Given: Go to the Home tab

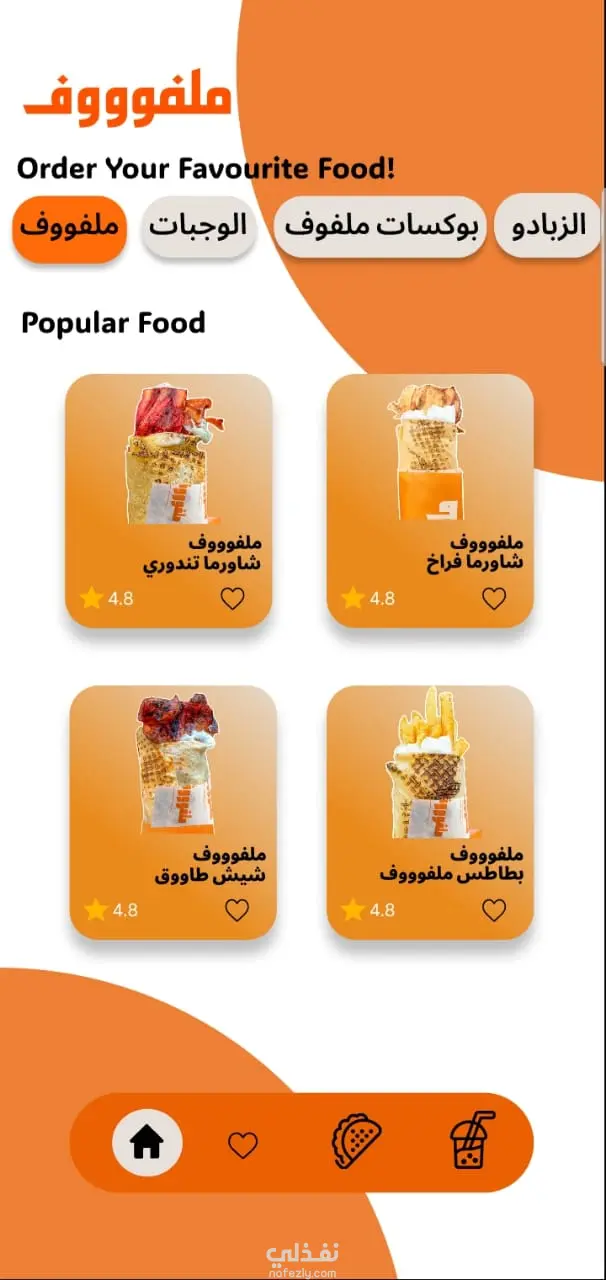Looking at the screenshot, I should 147,1142.
